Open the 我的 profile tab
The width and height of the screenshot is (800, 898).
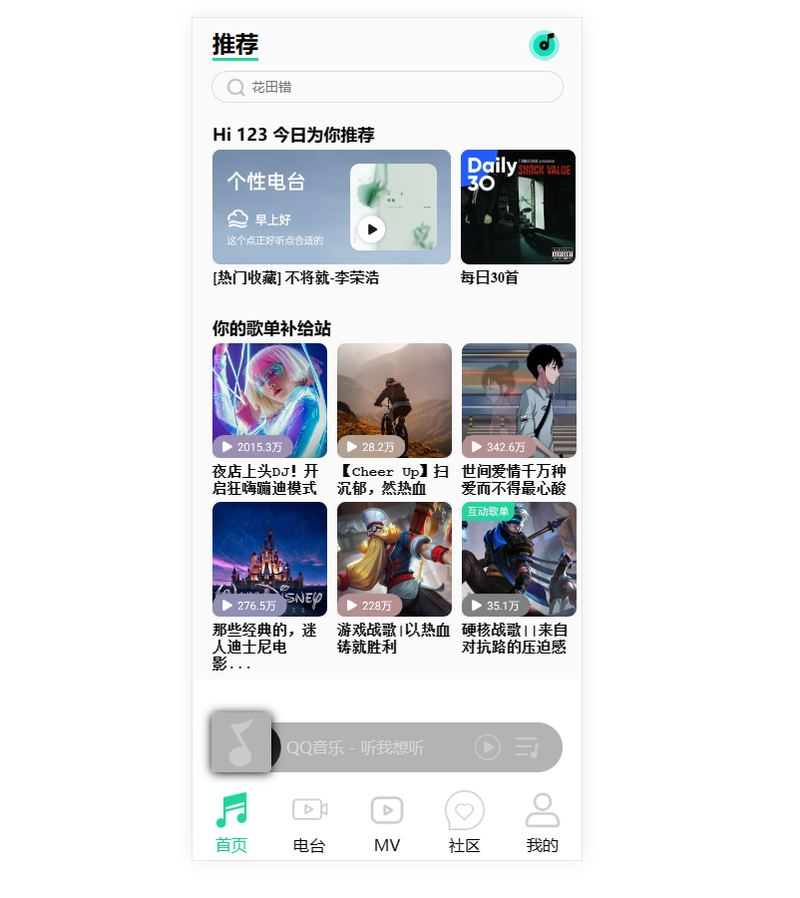click(542, 822)
